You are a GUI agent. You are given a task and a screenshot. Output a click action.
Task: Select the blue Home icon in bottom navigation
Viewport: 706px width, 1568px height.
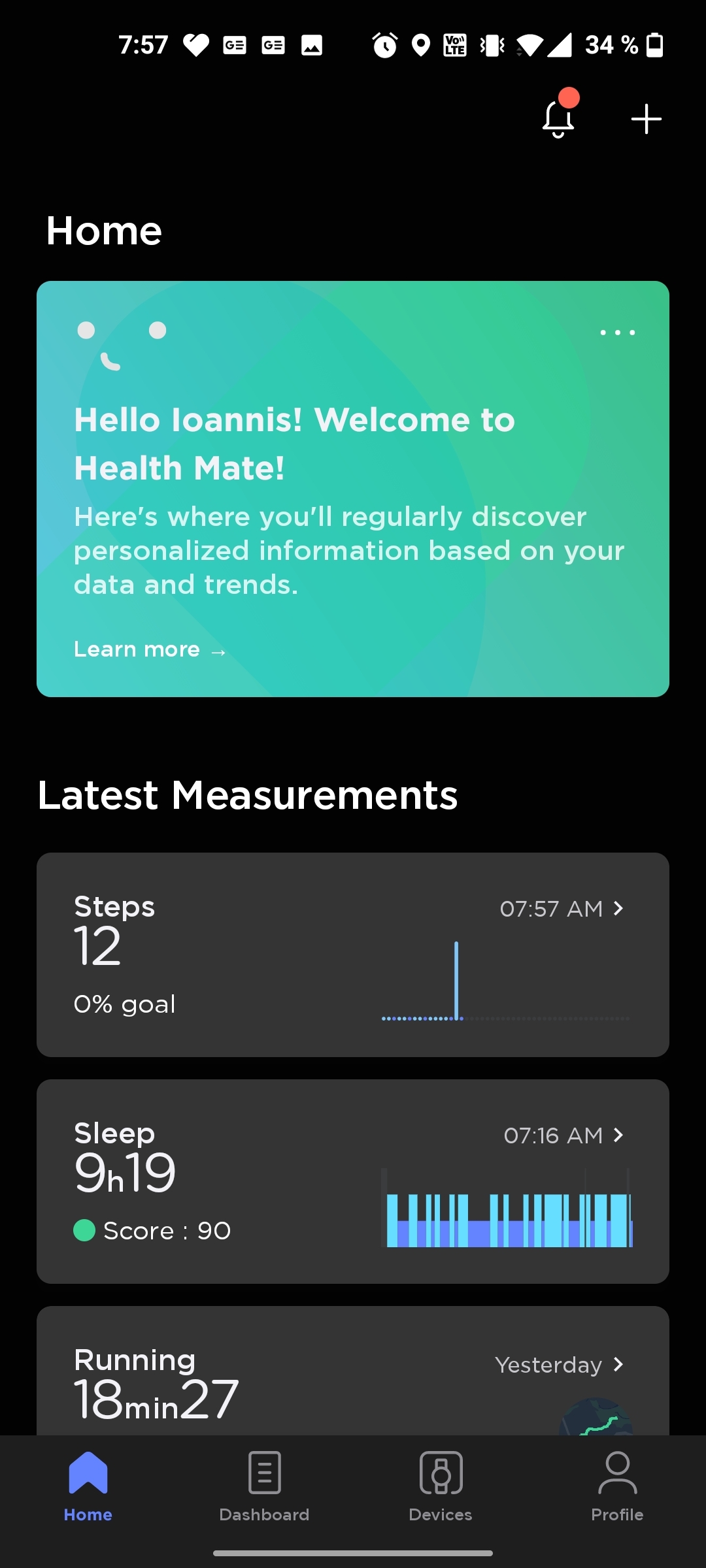point(88,1478)
